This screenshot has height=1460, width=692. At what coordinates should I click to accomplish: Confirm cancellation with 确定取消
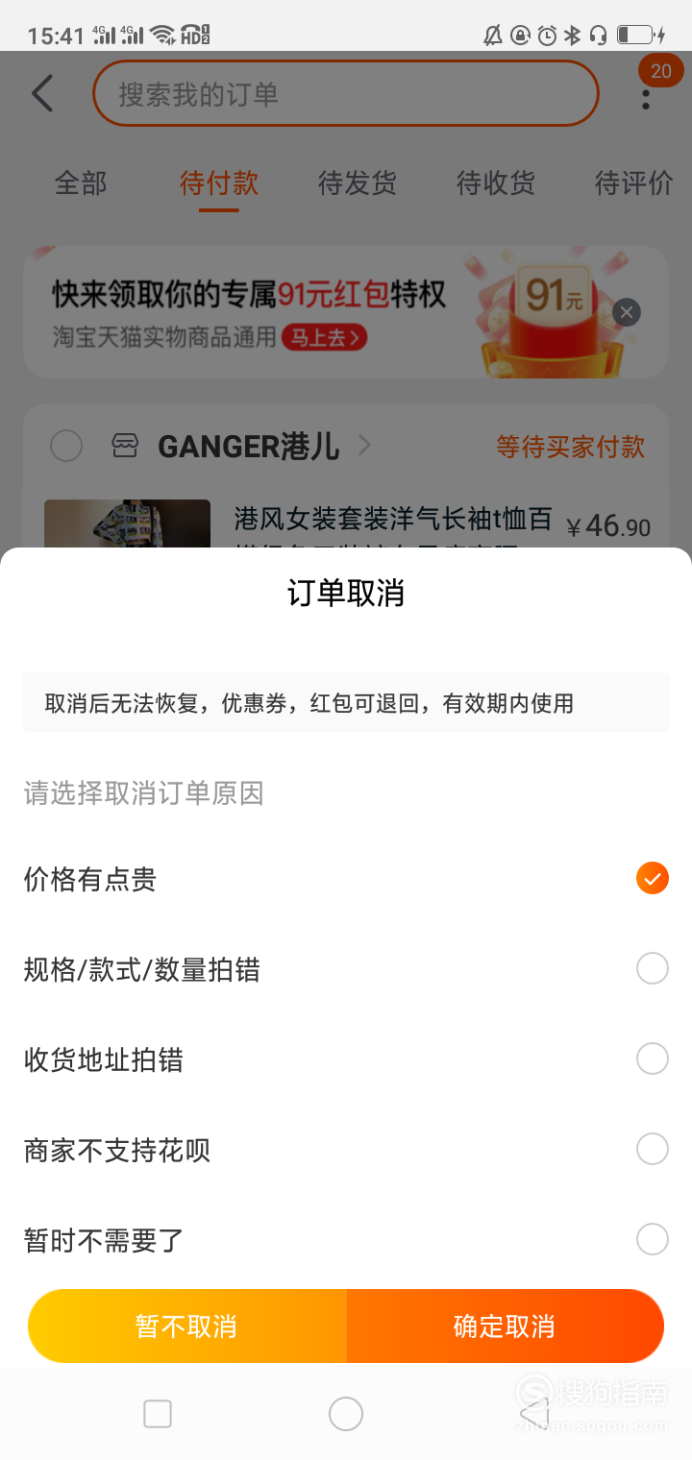(x=505, y=1326)
